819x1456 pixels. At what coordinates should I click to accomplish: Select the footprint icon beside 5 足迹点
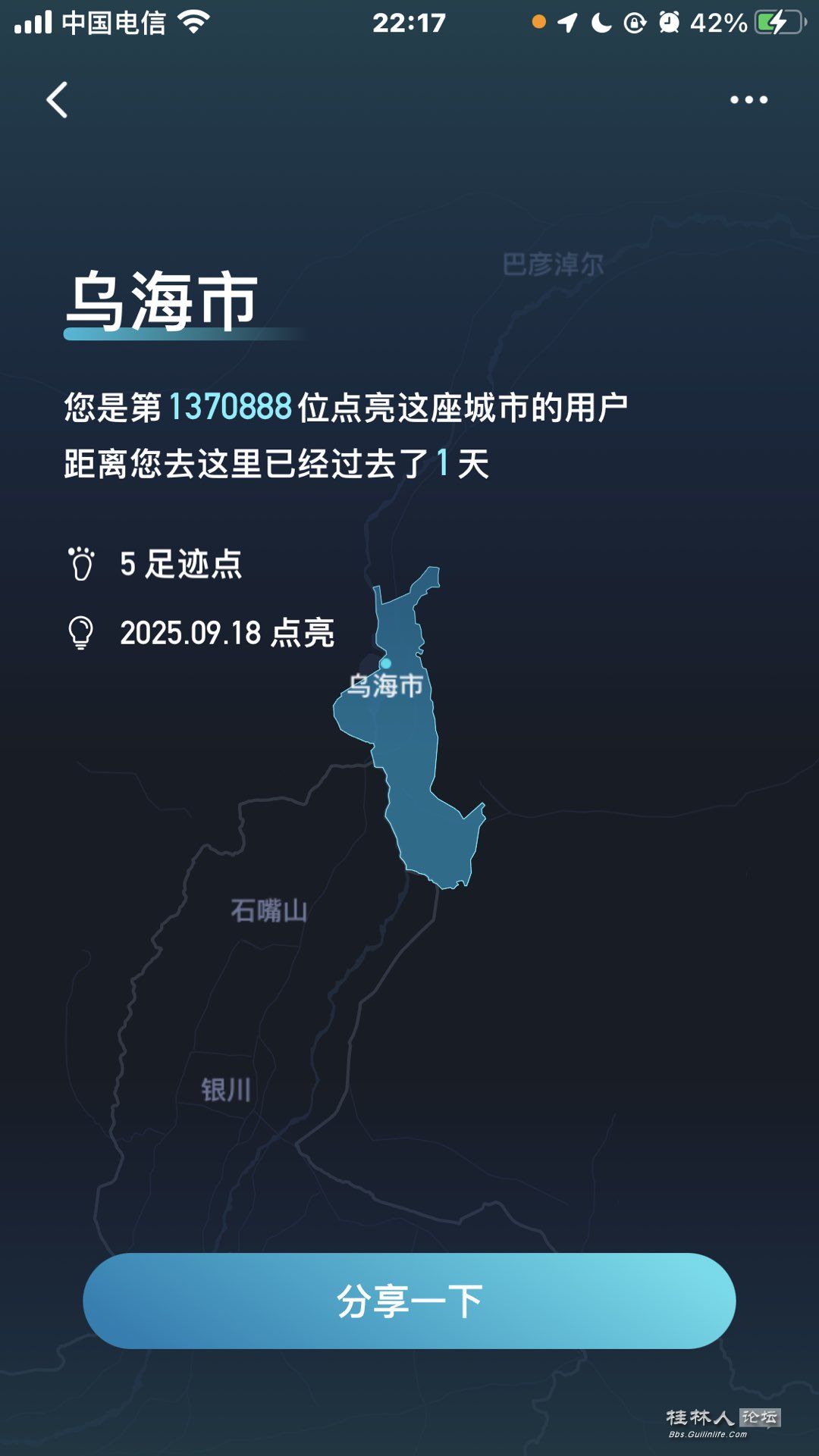83,565
